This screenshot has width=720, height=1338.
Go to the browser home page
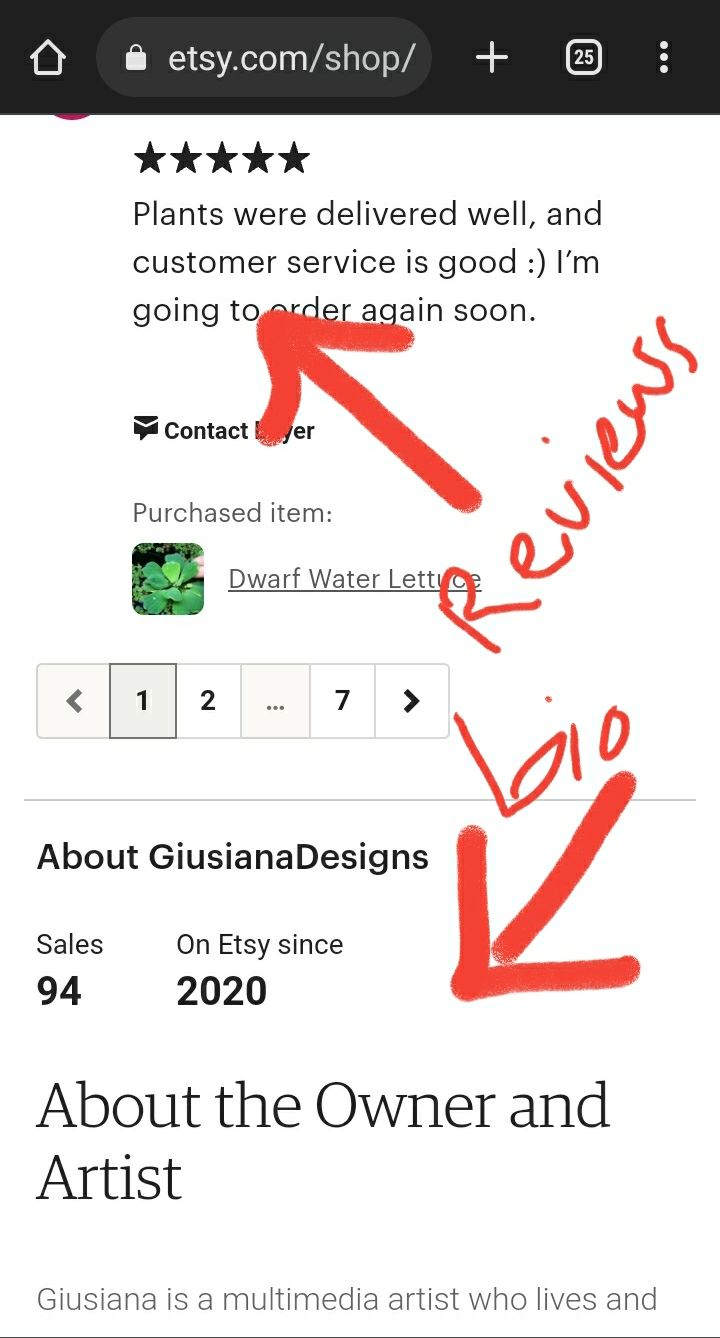(x=48, y=58)
